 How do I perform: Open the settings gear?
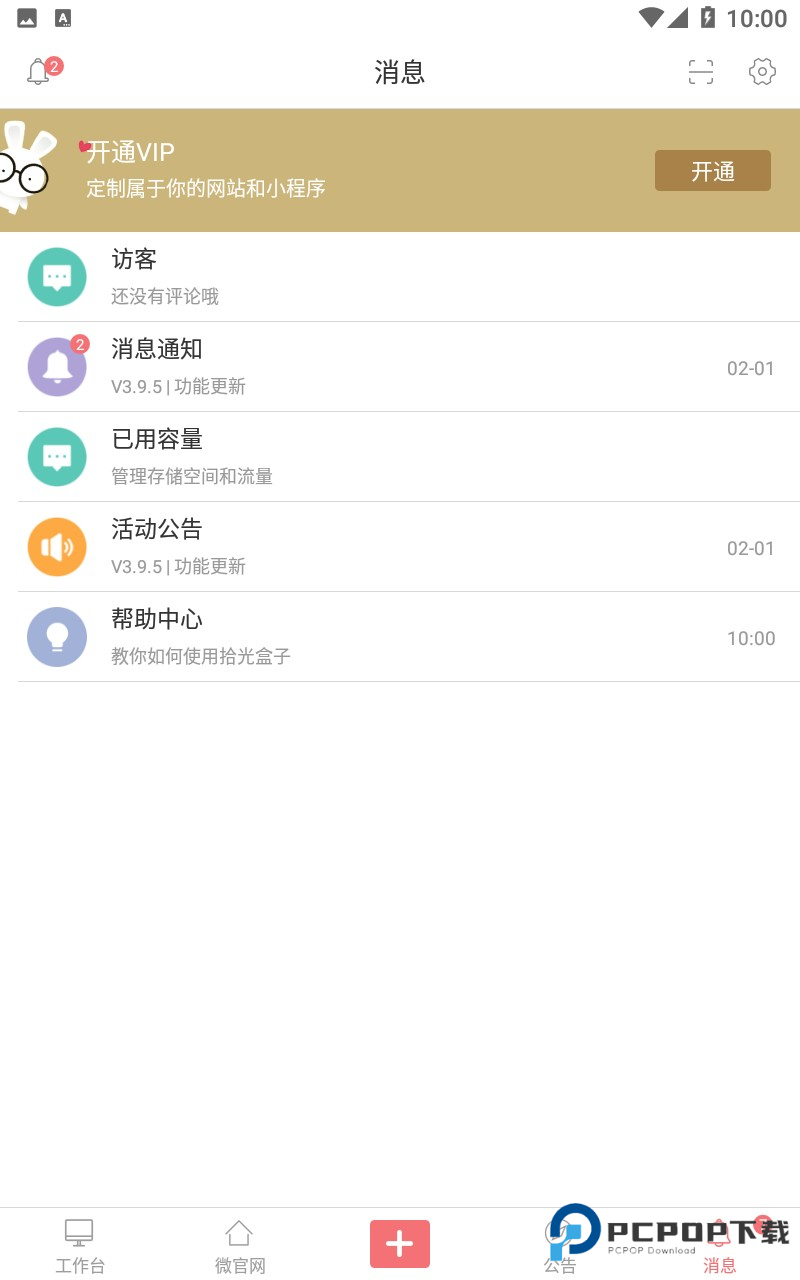click(x=762, y=72)
